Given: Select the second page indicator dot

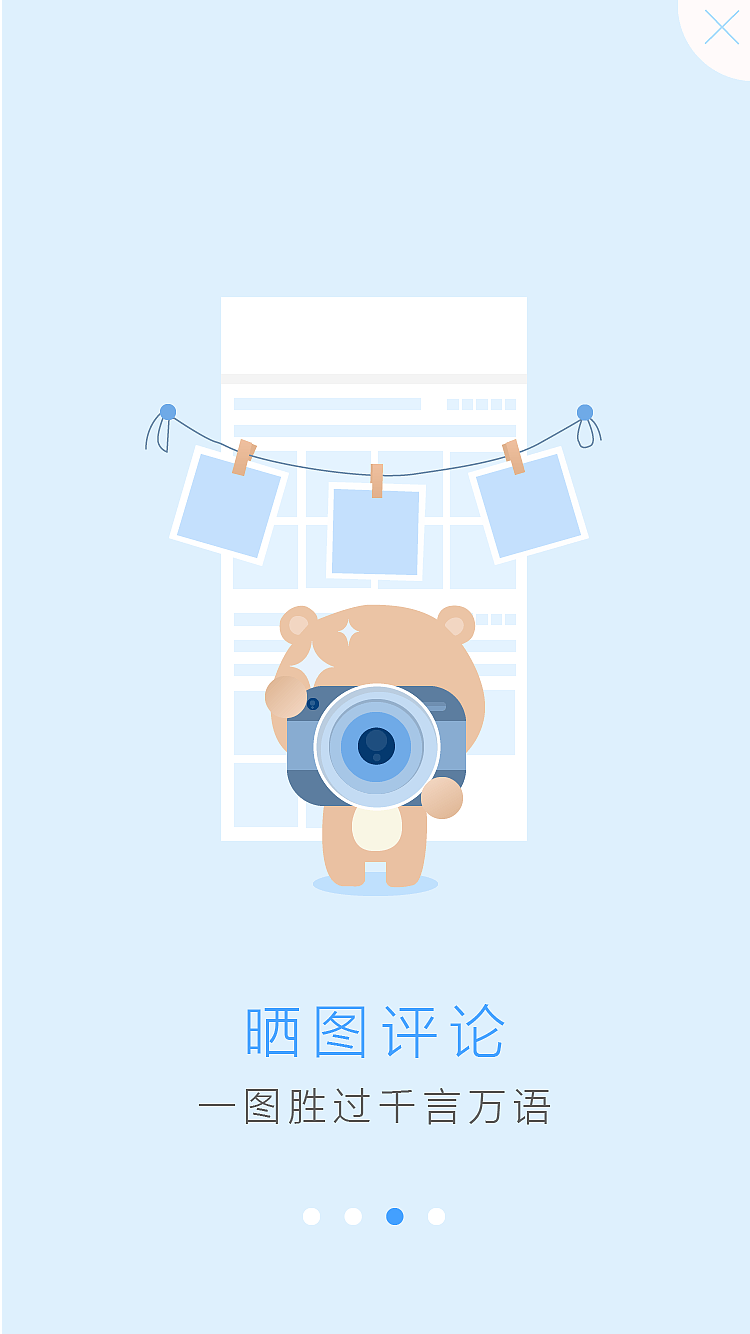Looking at the screenshot, I should tap(352, 1216).
